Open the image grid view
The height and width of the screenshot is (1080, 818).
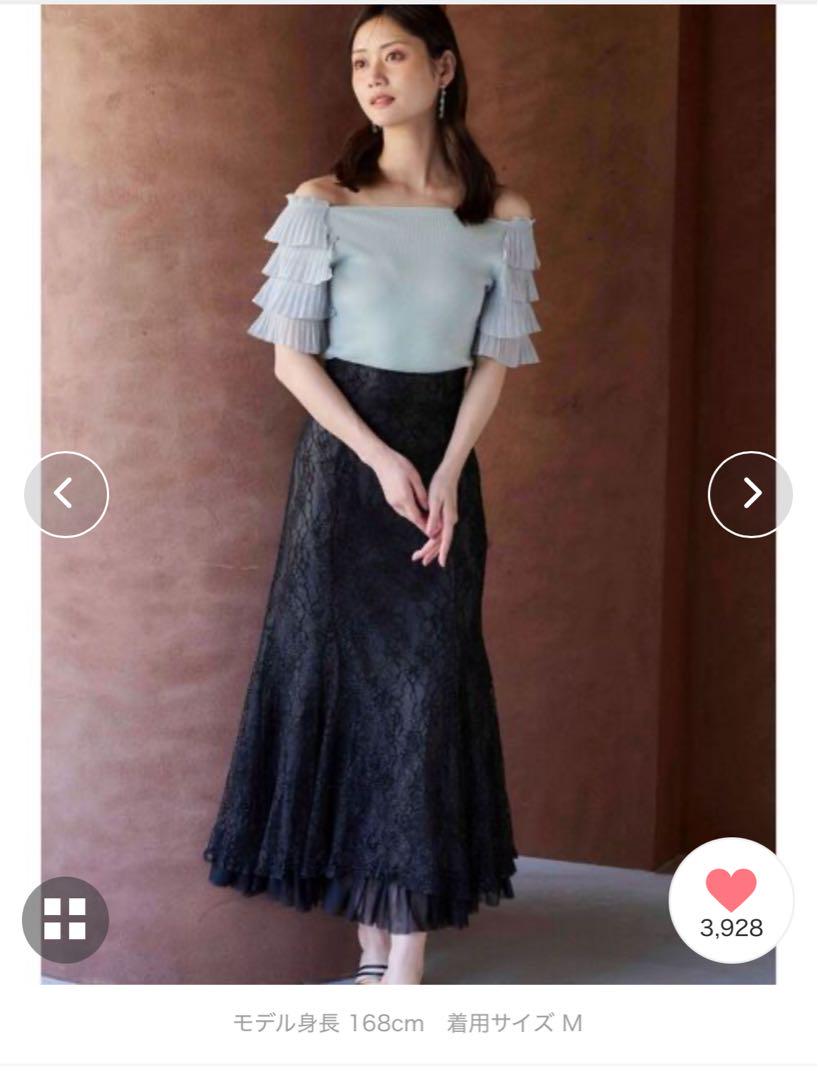(65, 919)
